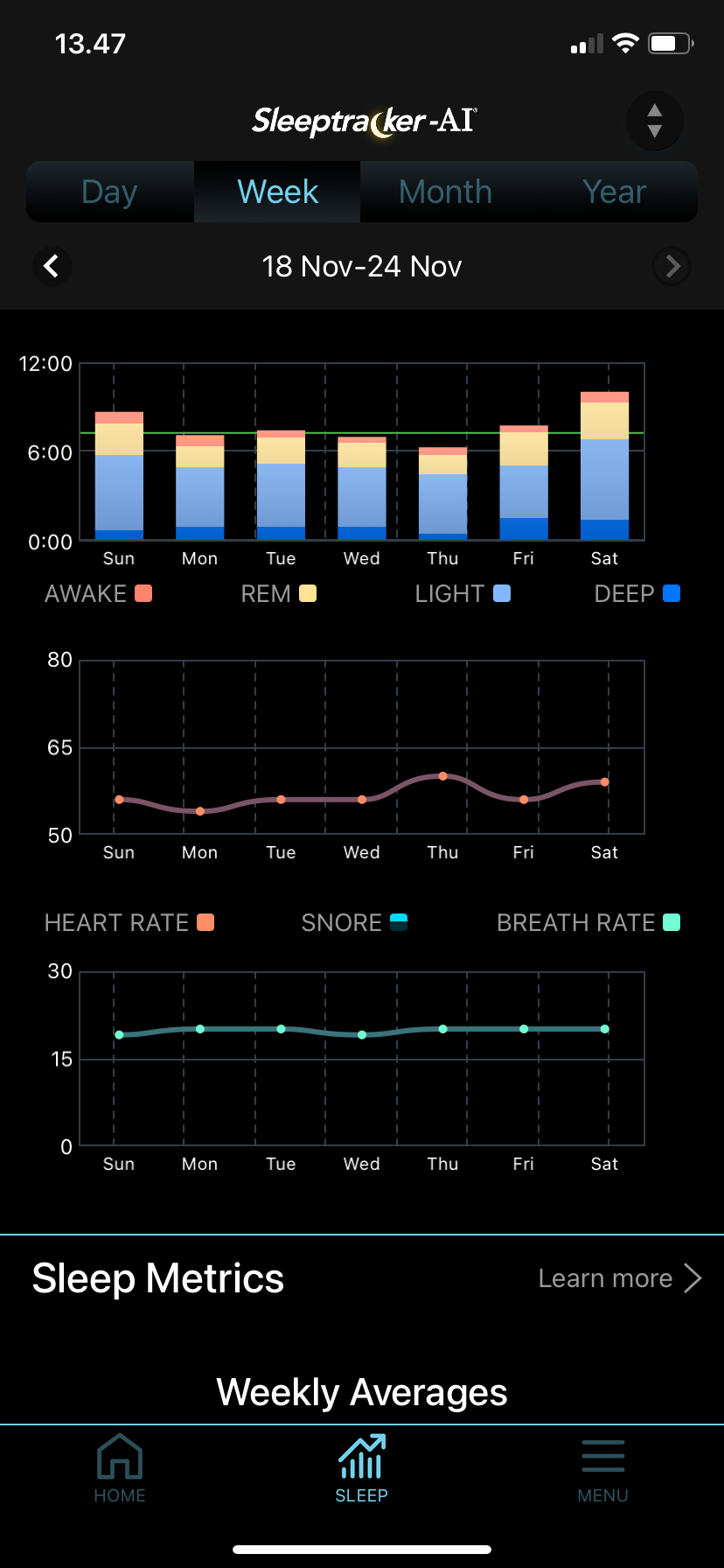Select the Week segment
This screenshot has height=1568, width=724.
click(277, 192)
